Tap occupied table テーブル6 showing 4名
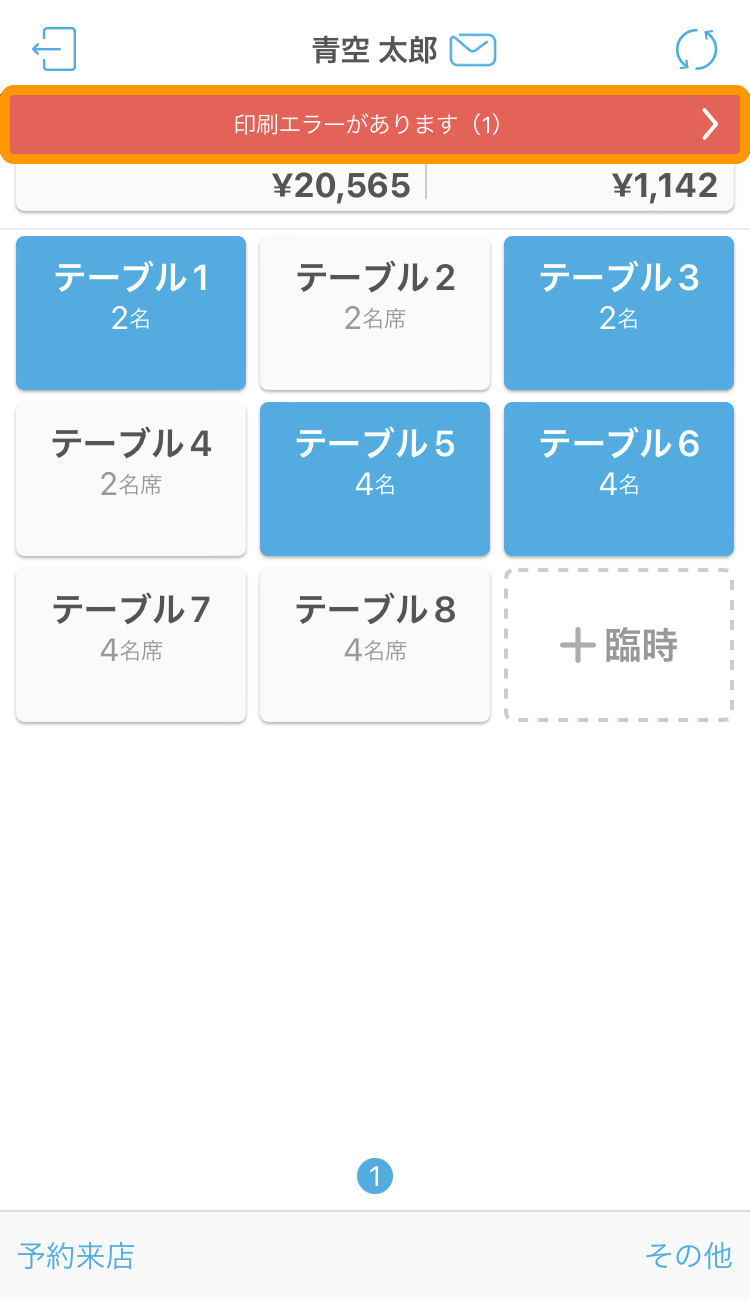Viewport: 750px width, 1300px height. click(x=618, y=478)
